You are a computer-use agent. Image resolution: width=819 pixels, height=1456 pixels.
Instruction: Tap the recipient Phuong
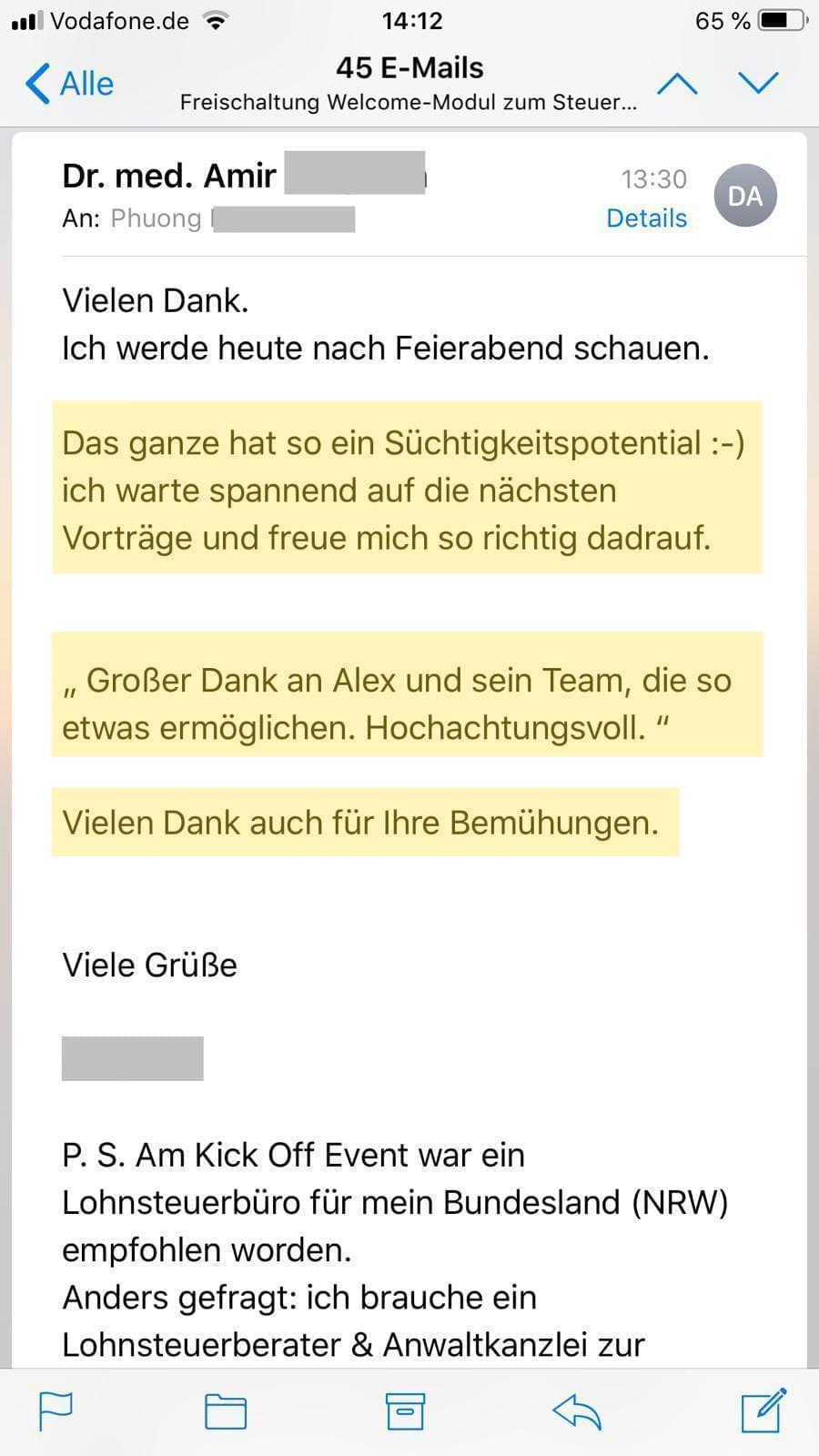(156, 218)
